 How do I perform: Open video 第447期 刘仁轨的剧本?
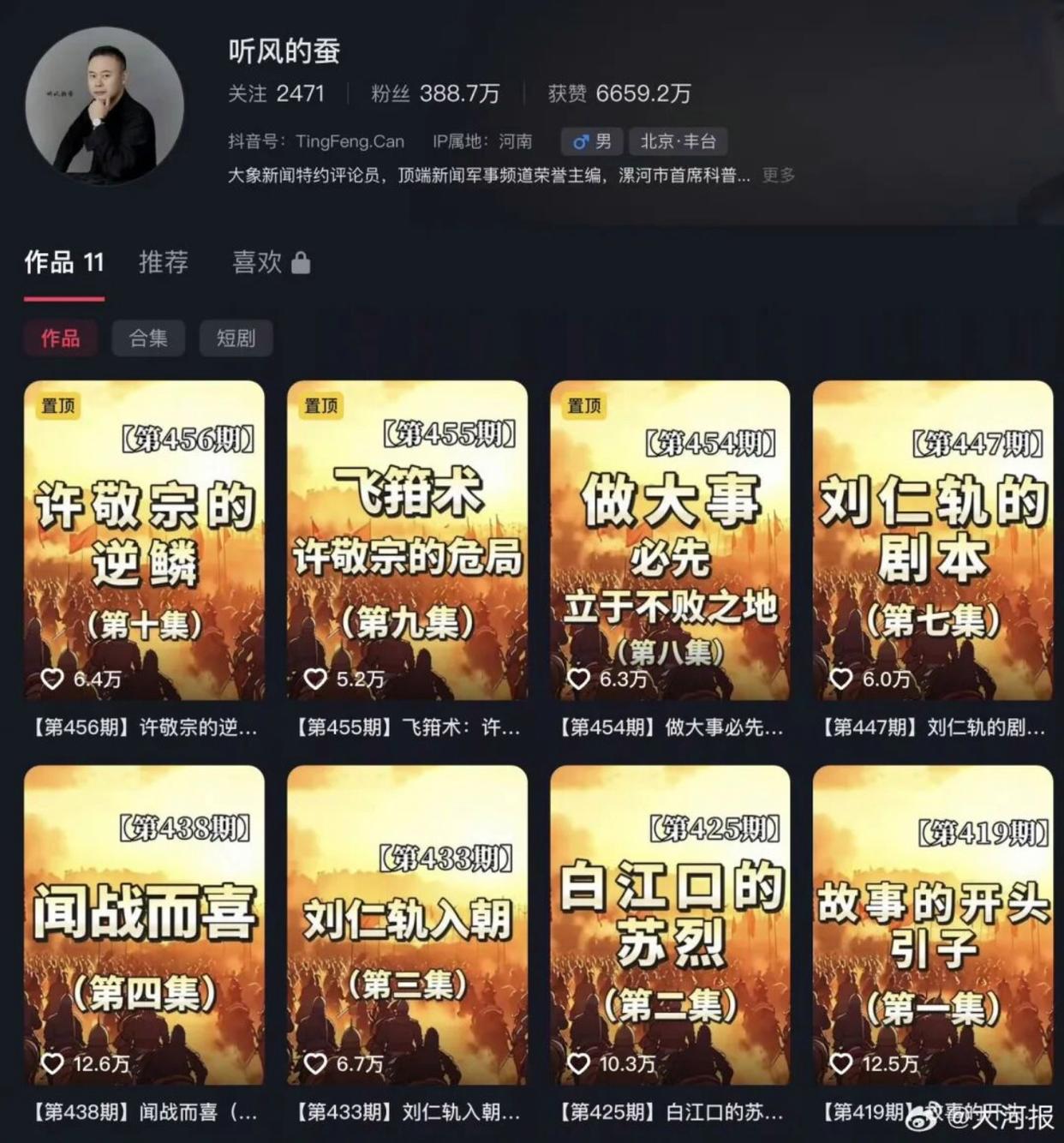[x=932, y=540]
